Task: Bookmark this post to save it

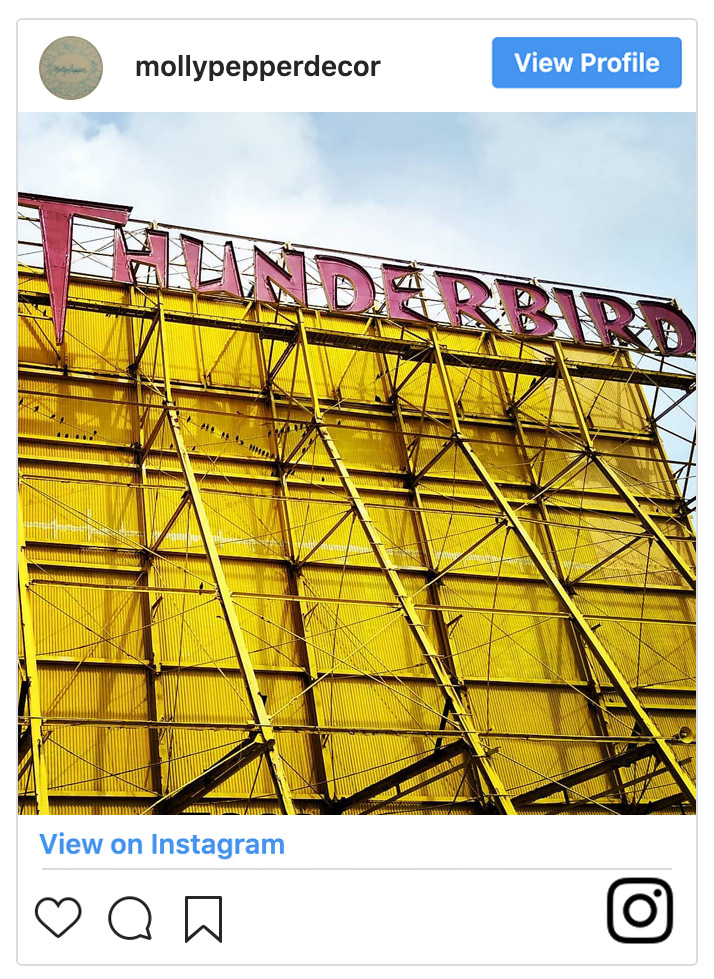Action: tap(203, 918)
